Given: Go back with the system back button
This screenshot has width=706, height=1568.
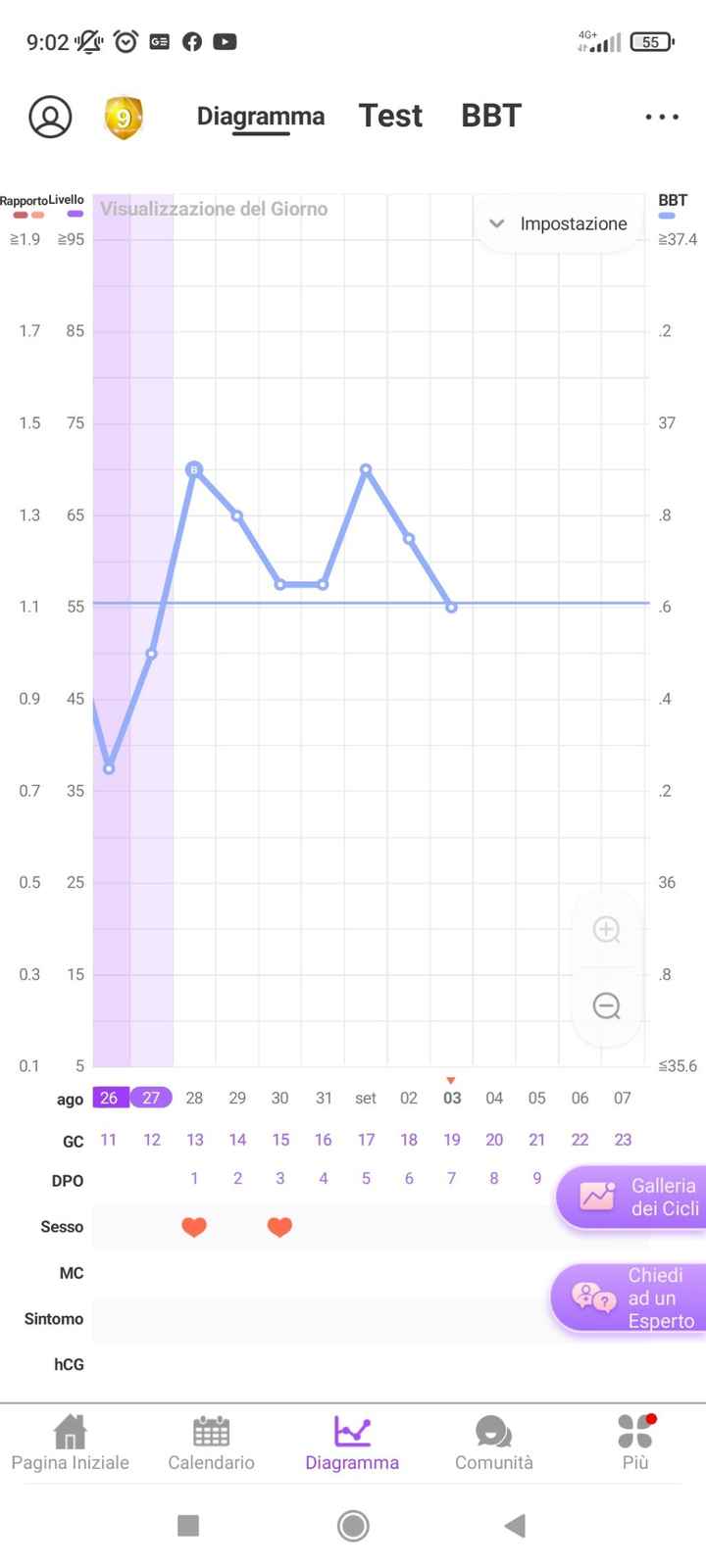Looking at the screenshot, I should 515,1526.
